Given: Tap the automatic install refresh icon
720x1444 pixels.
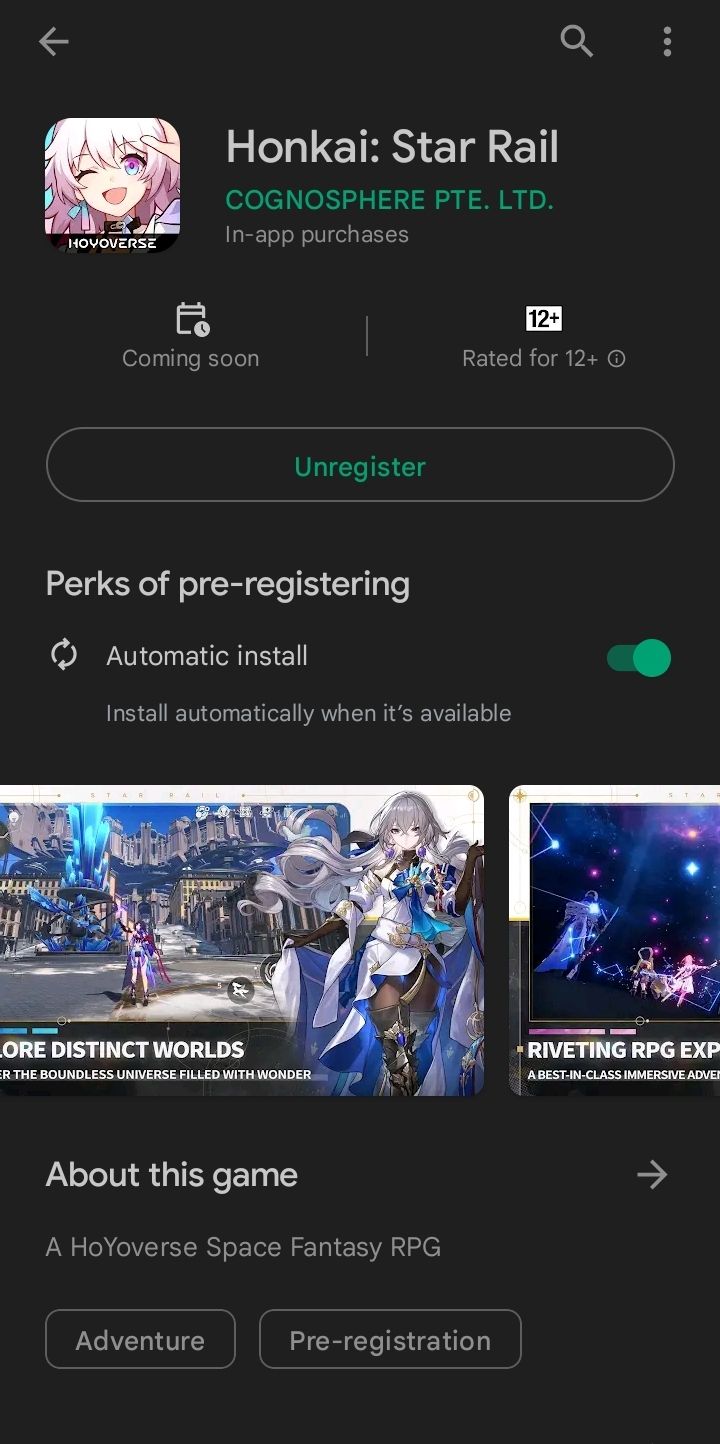Looking at the screenshot, I should click(x=64, y=655).
